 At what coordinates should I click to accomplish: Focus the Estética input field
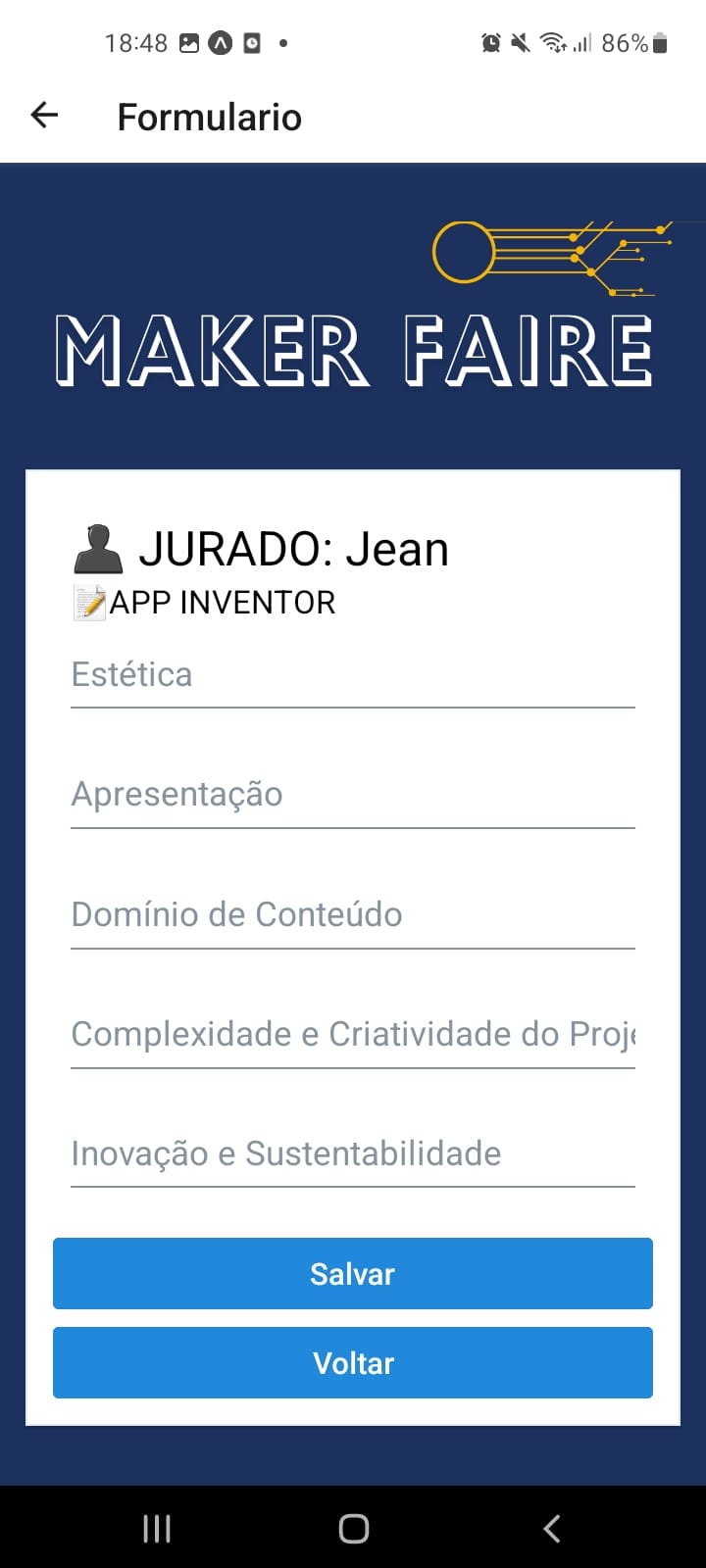click(x=353, y=675)
